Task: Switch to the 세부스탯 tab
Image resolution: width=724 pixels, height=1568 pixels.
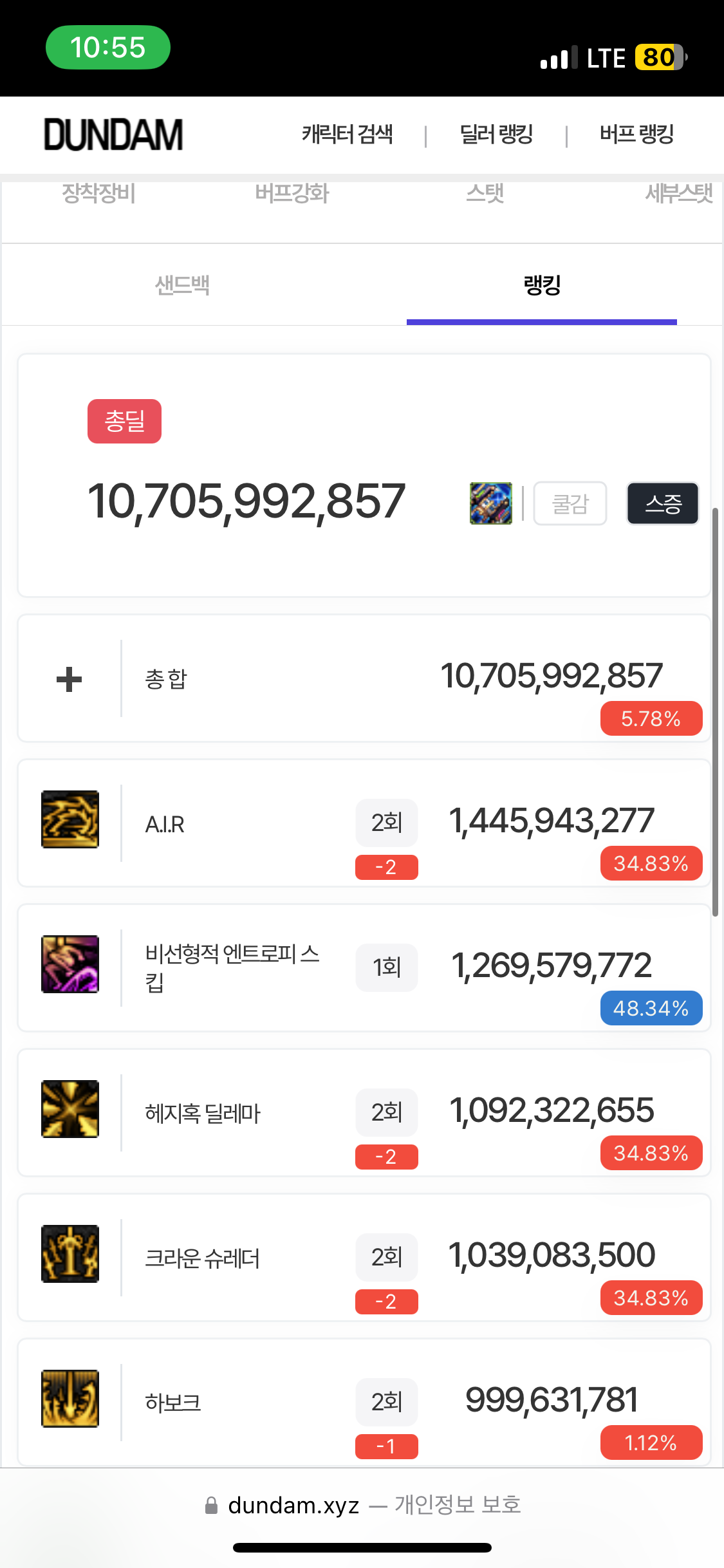Action: pyautogui.click(x=678, y=194)
